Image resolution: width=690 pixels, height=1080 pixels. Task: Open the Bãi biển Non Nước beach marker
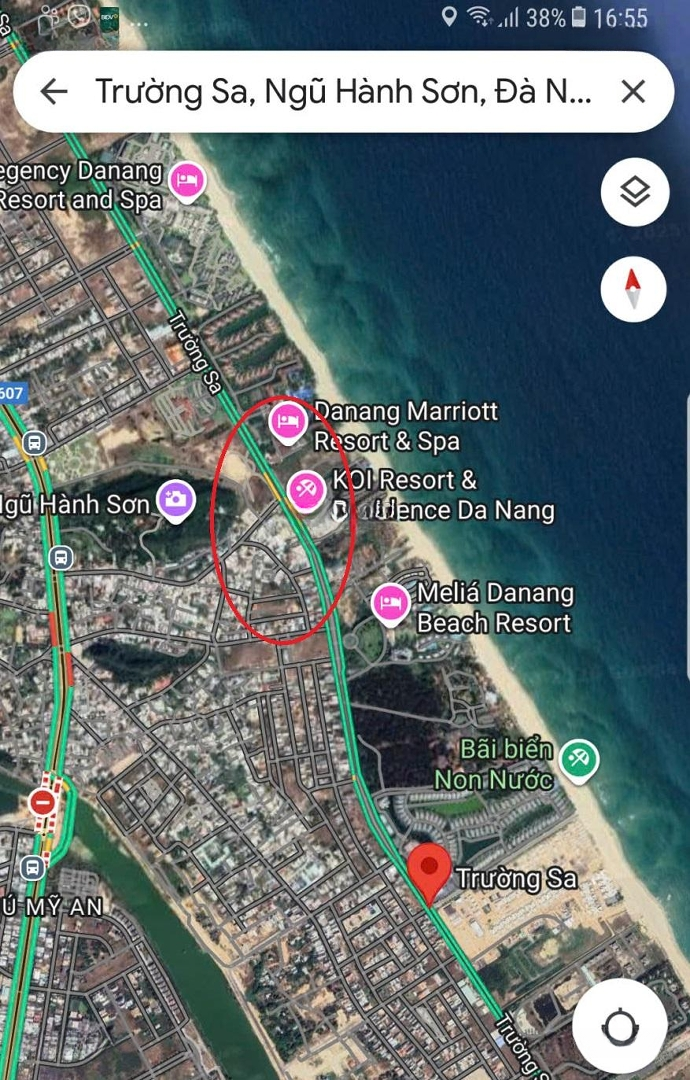tap(578, 760)
